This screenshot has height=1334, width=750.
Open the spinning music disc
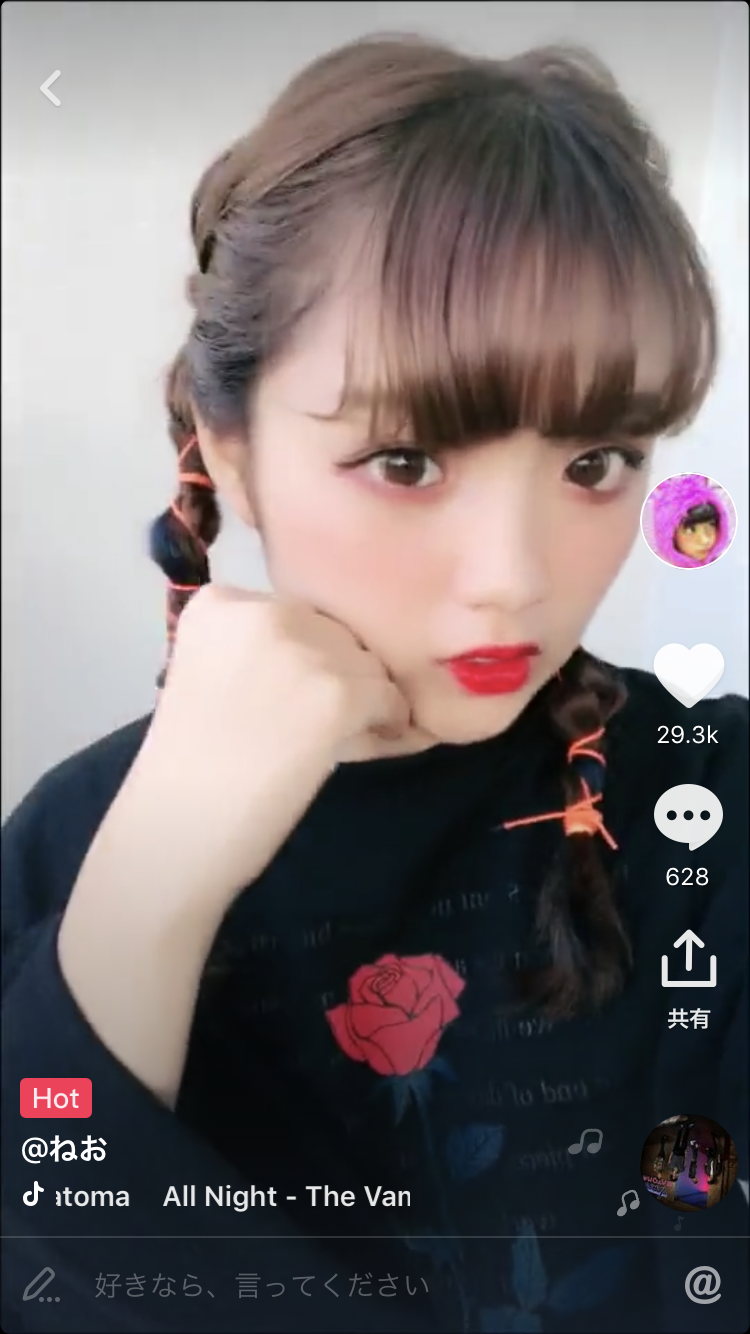tap(688, 1163)
